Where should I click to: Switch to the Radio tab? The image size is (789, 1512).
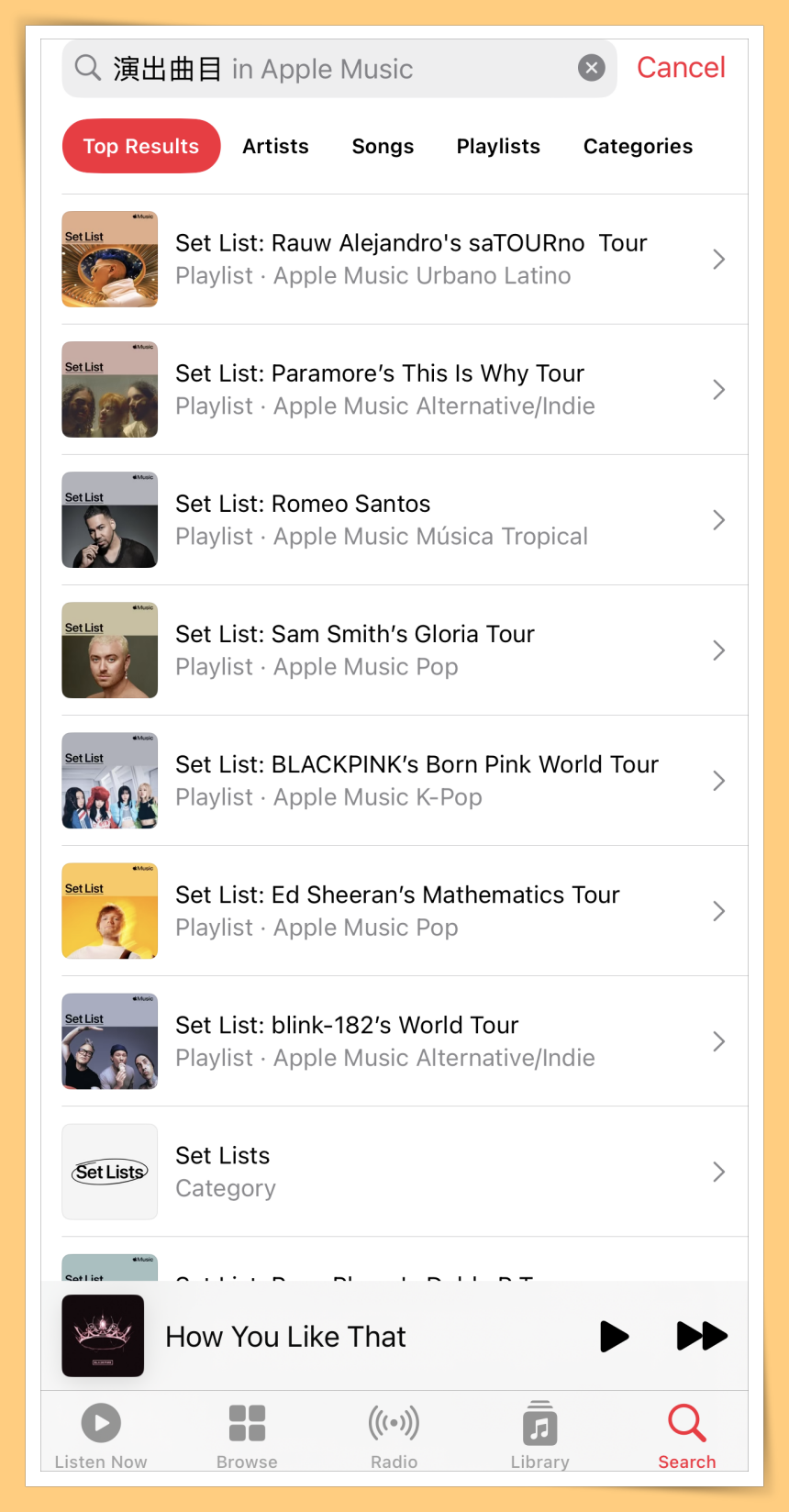click(x=394, y=1435)
